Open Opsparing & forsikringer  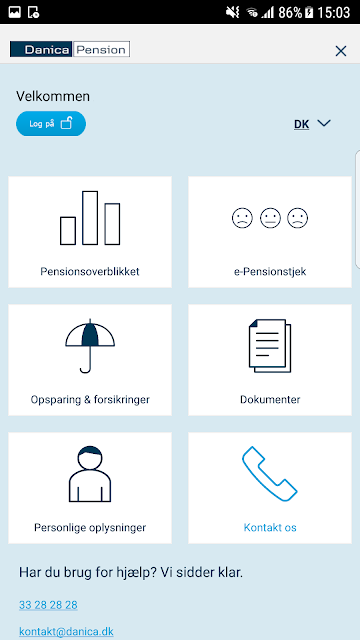90,360
